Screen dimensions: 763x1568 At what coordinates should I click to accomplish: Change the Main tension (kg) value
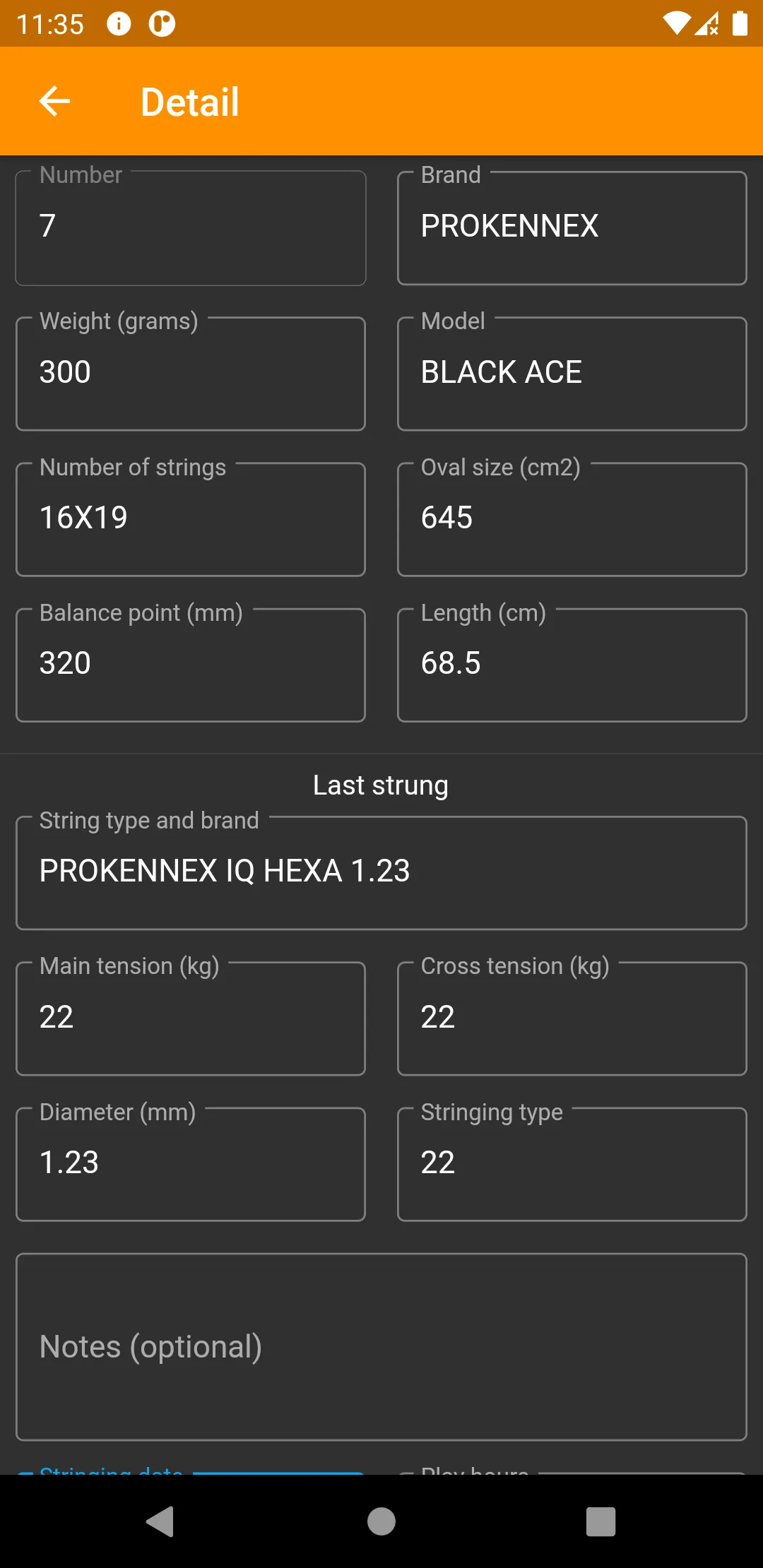click(191, 1018)
